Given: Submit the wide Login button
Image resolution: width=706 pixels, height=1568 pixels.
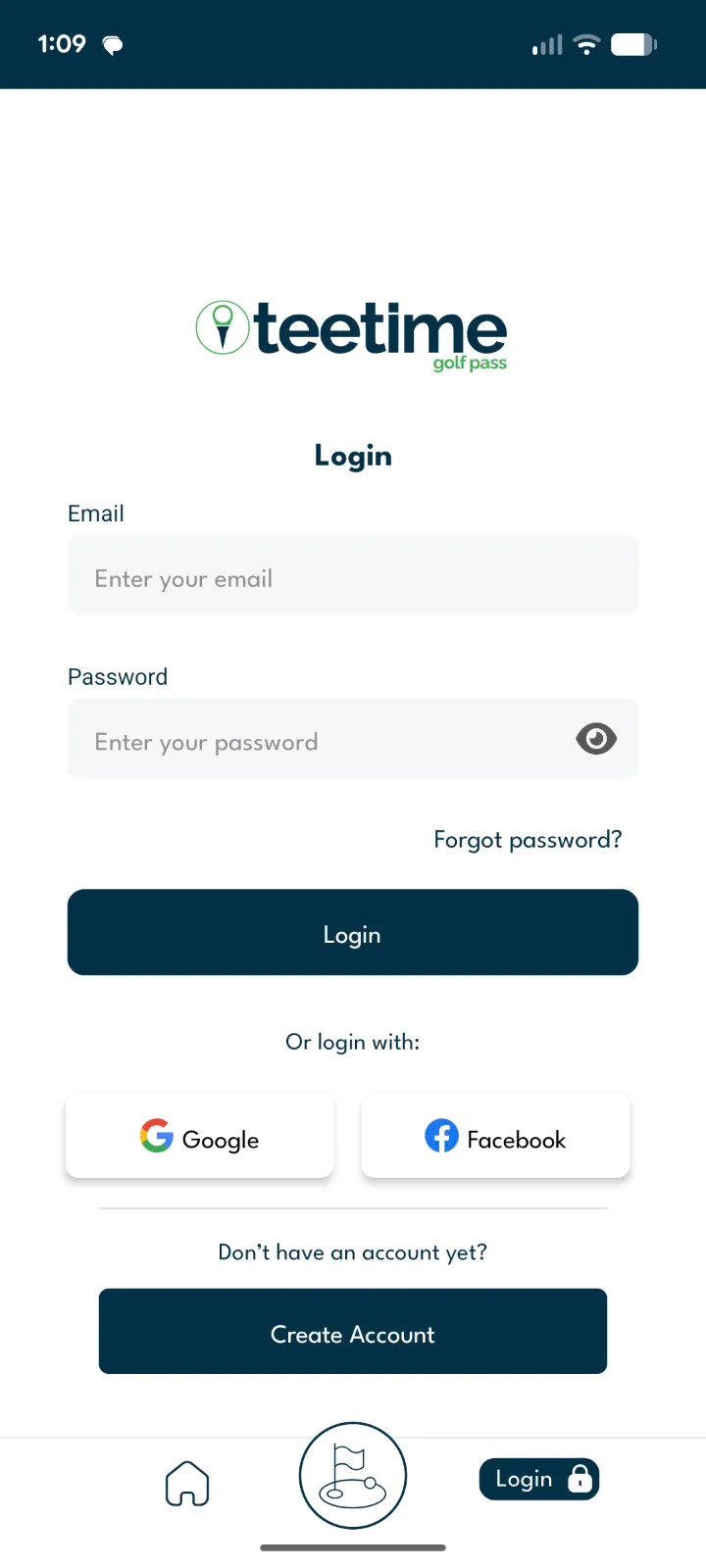Looking at the screenshot, I should (x=353, y=932).
